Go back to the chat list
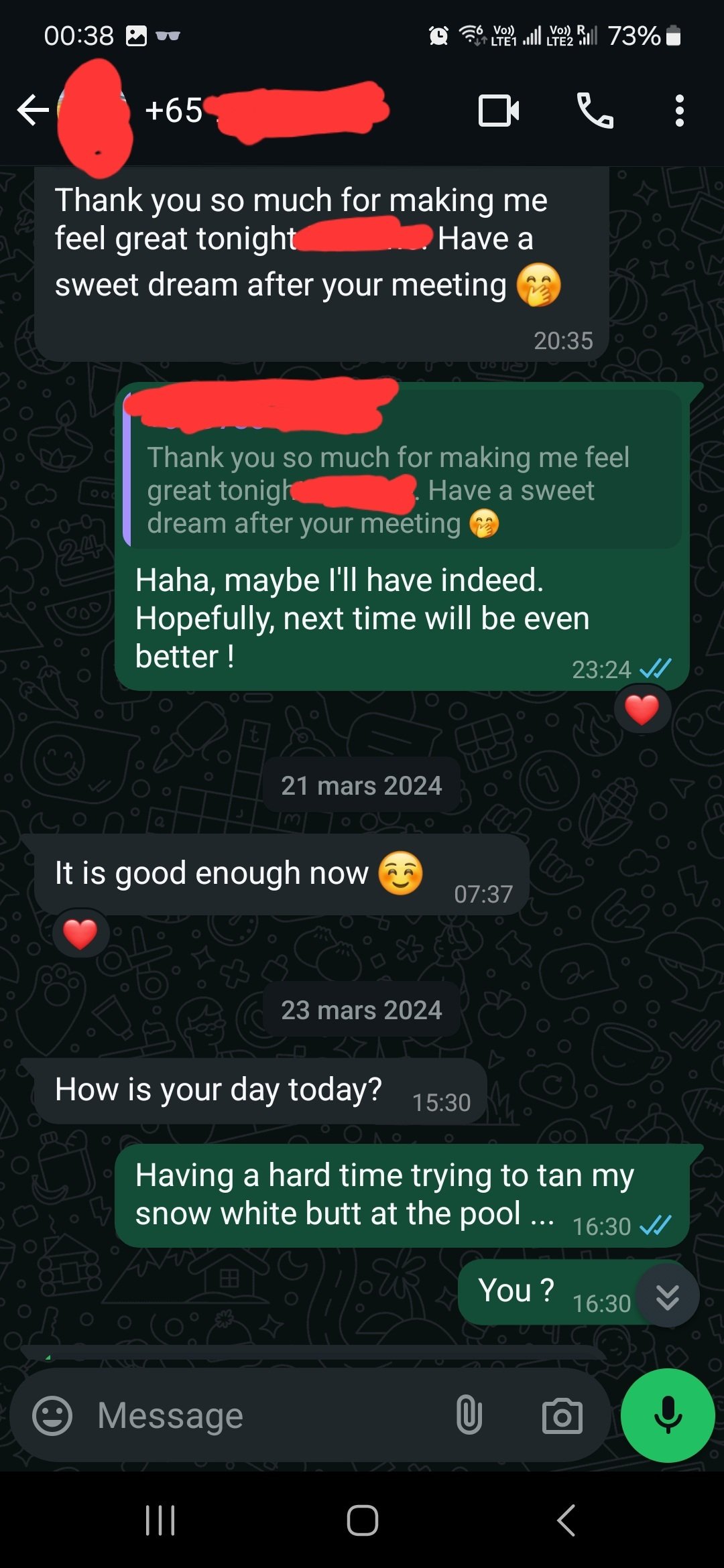Viewport: 724px width, 1568px height. [x=33, y=111]
